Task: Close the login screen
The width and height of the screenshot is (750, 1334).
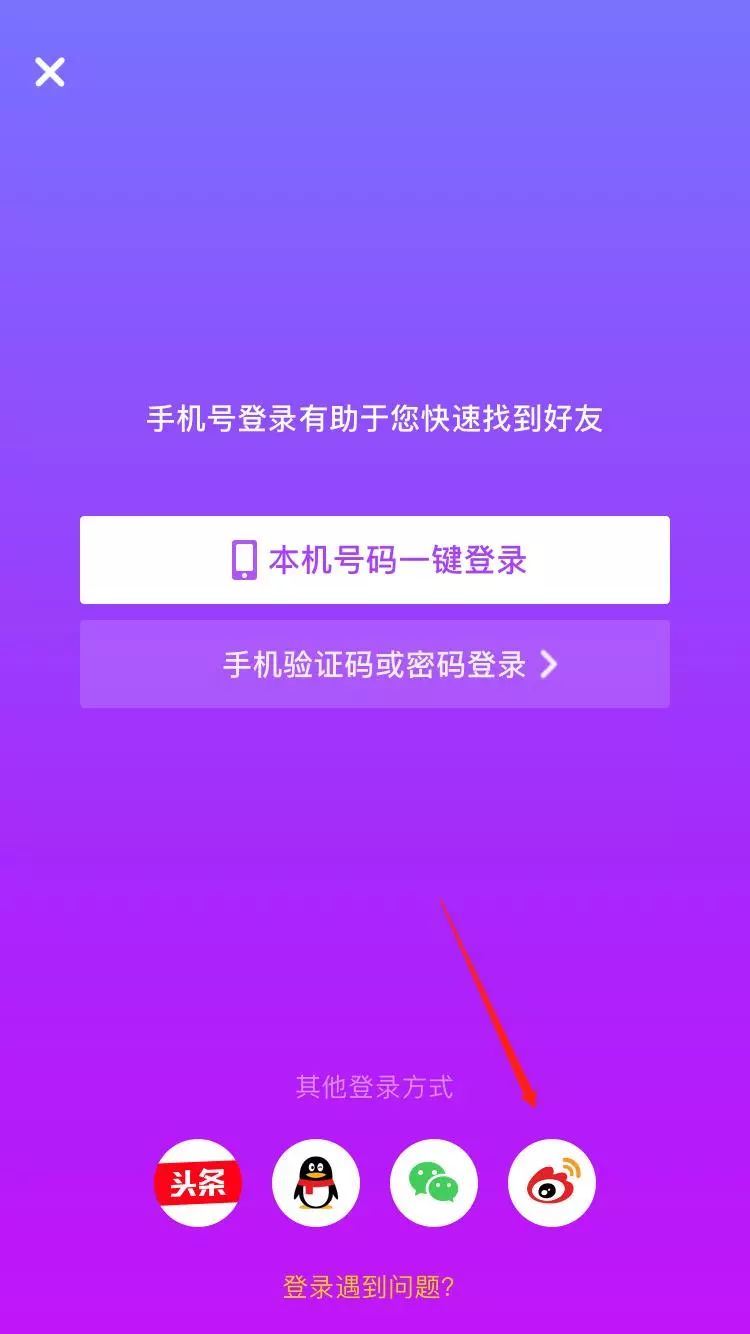Action: tap(49, 72)
